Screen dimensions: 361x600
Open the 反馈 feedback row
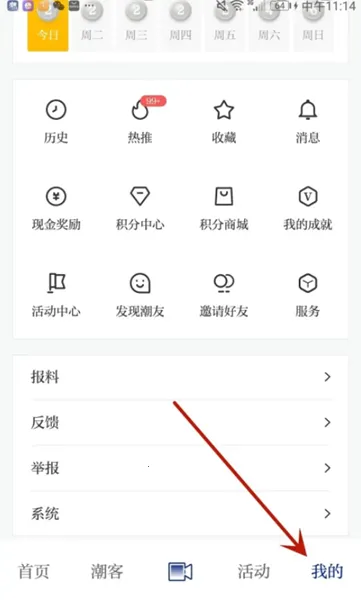[181, 422]
